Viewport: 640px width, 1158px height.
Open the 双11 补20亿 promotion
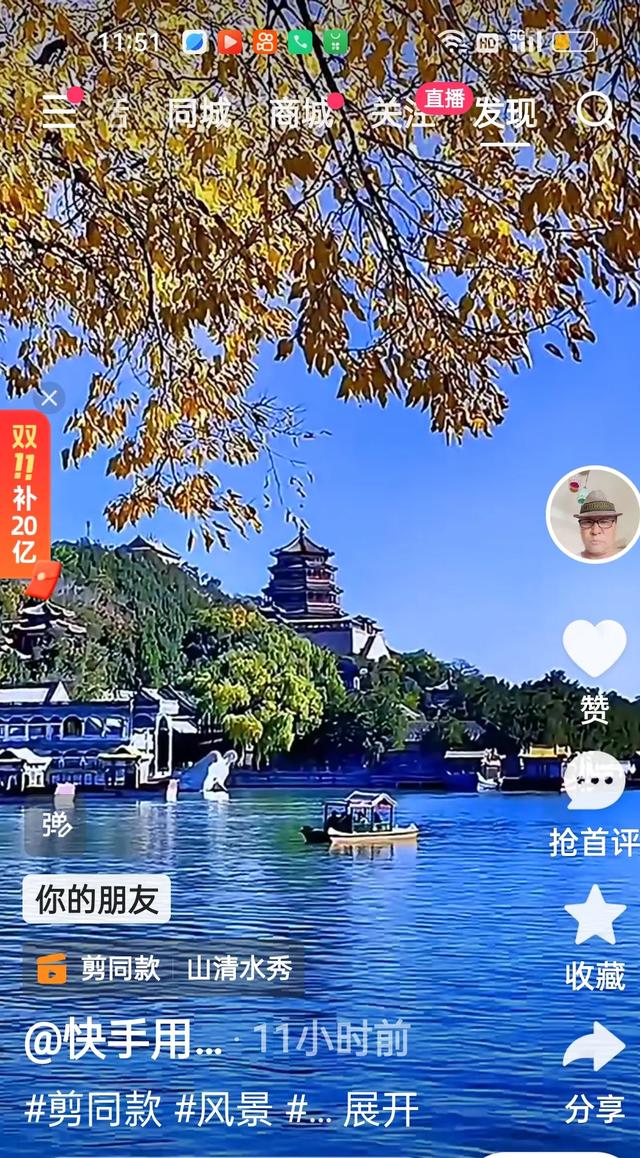[25, 494]
